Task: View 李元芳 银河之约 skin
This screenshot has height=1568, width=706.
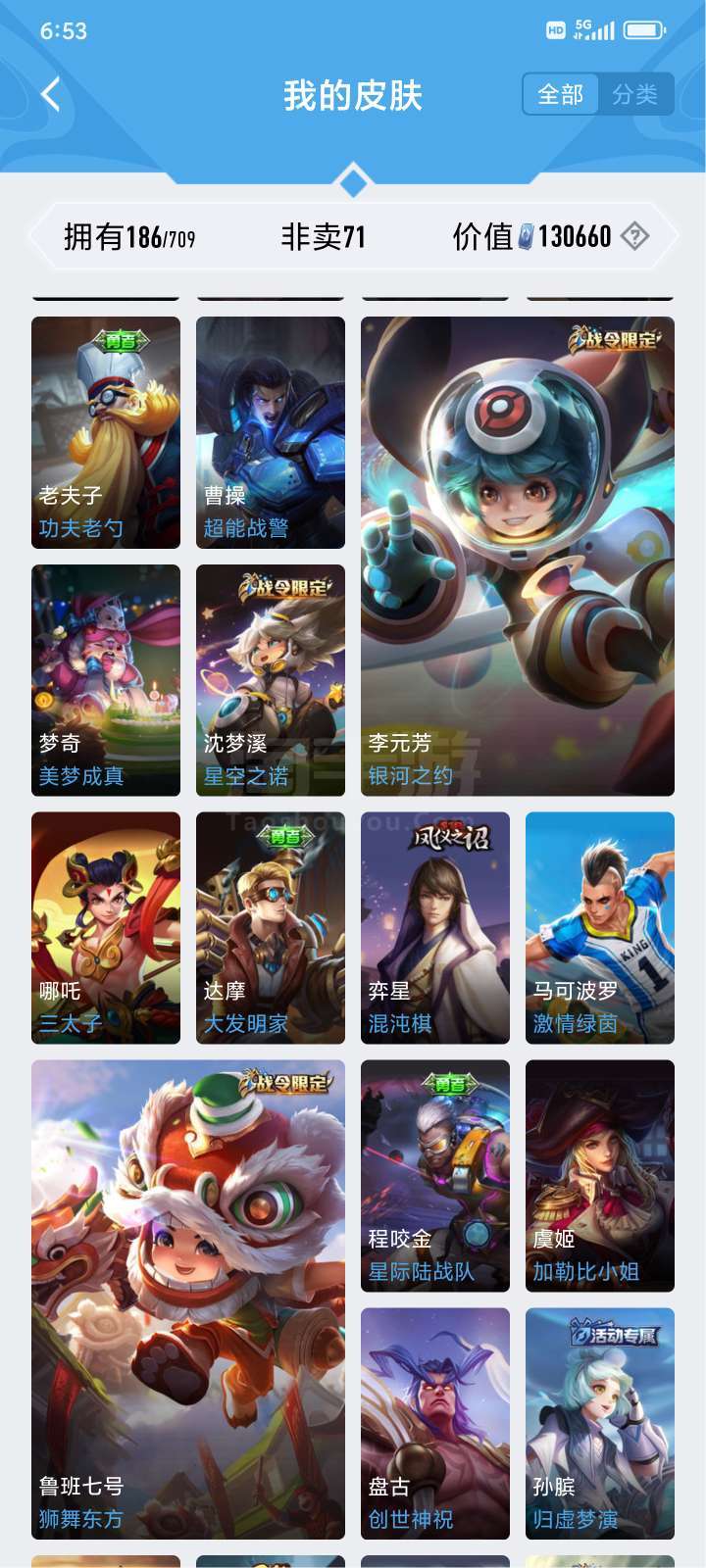Action: tap(518, 556)
